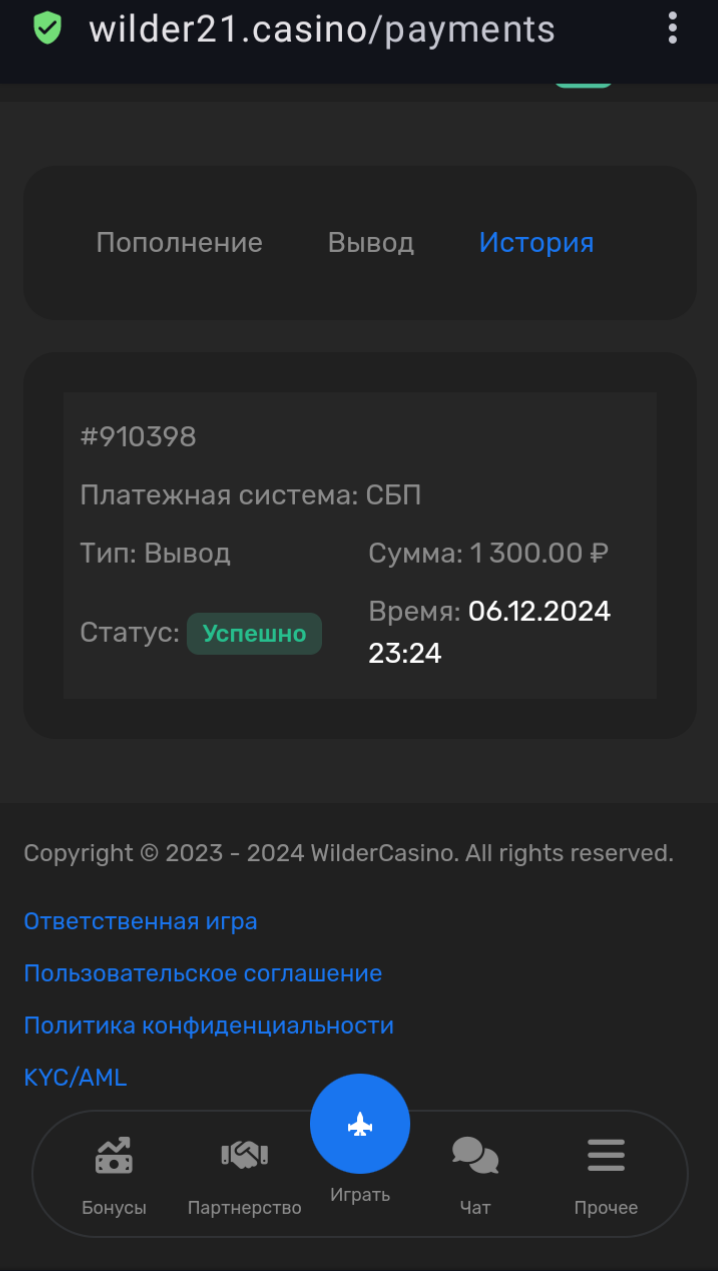Open the Чат section
This screenshot has height=1271, width=718.
point(475,1176)
